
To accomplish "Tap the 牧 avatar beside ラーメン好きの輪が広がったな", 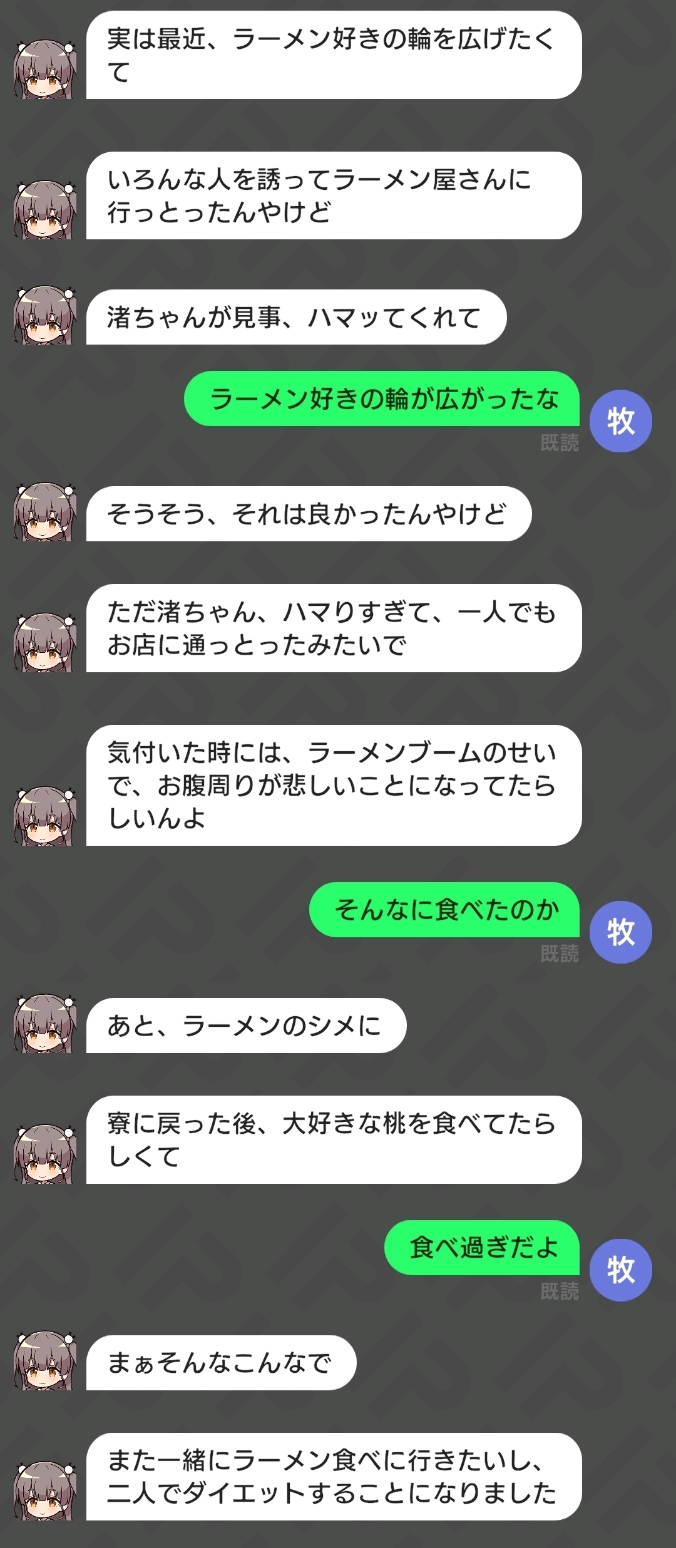I will click(620, 421).
